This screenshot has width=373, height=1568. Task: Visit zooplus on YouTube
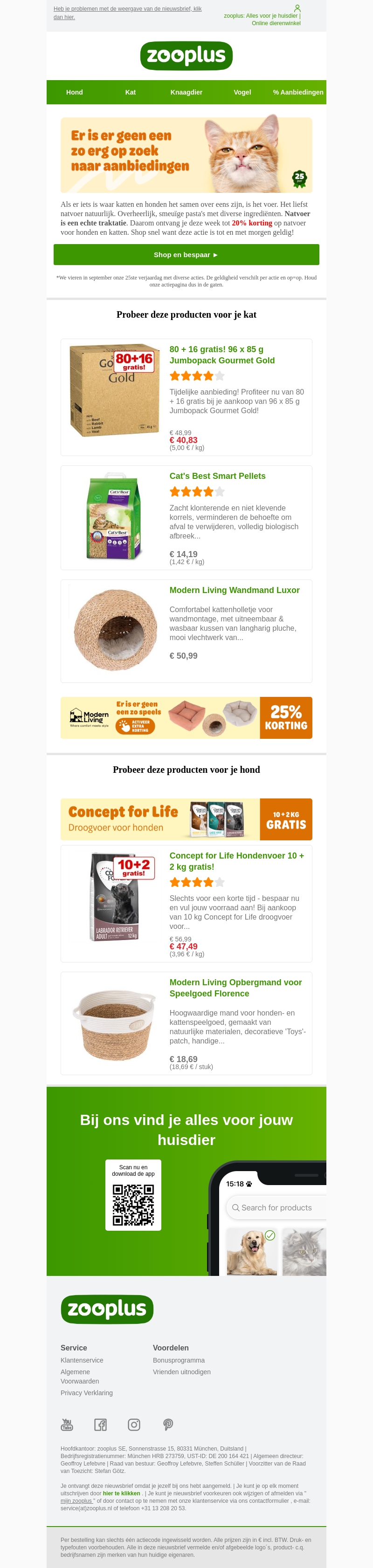(x=67, y=1425)
